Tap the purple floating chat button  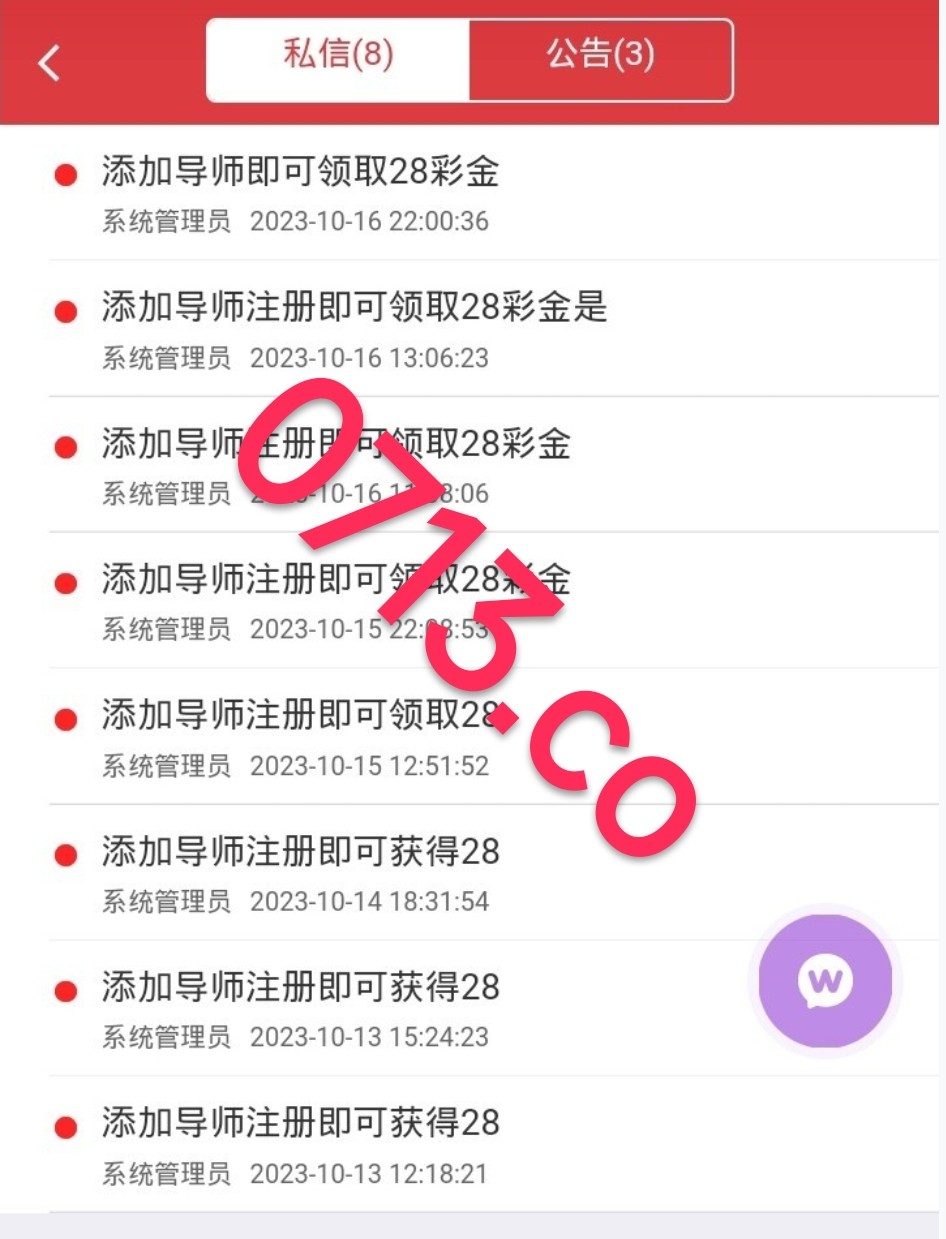[825, 981]
